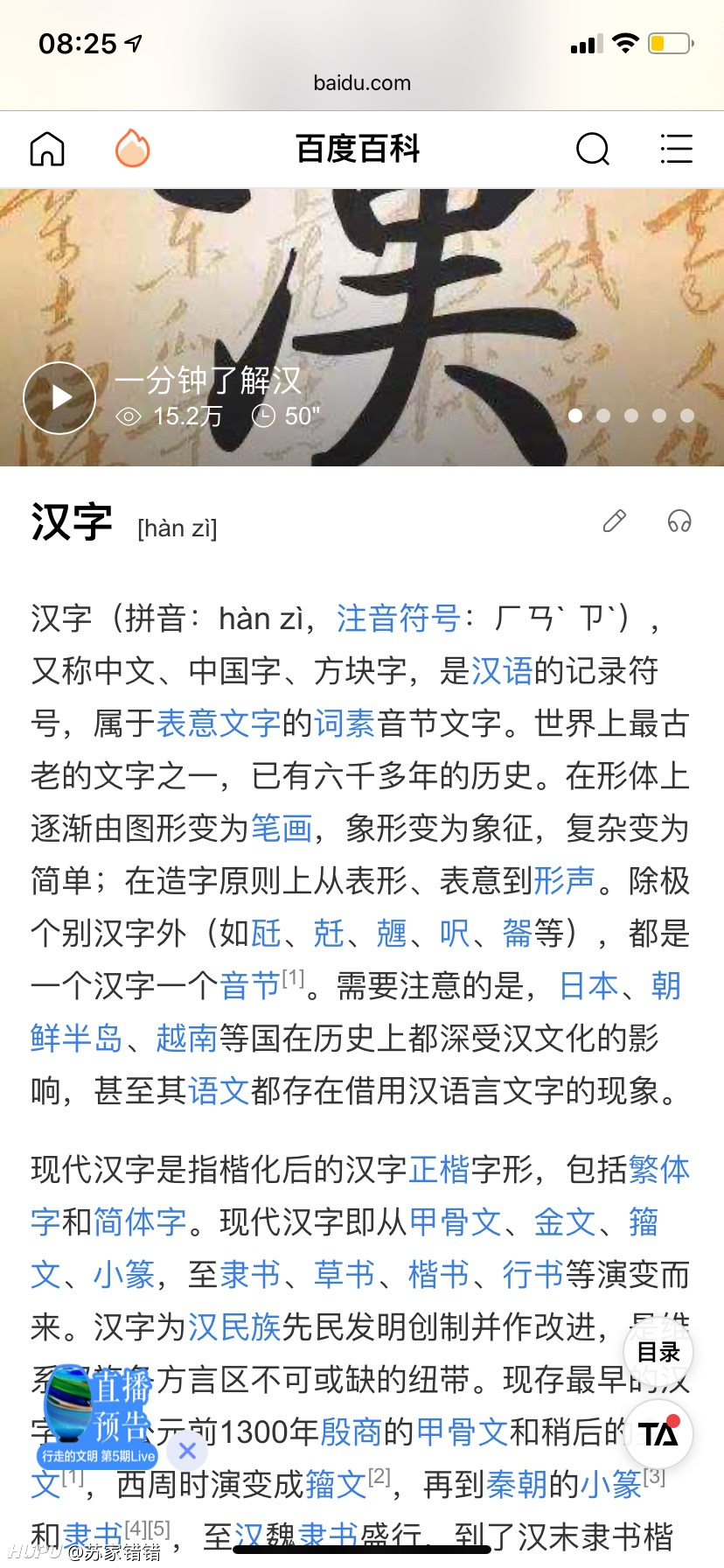
Task: Open the list menu icon
Action: 676,149
